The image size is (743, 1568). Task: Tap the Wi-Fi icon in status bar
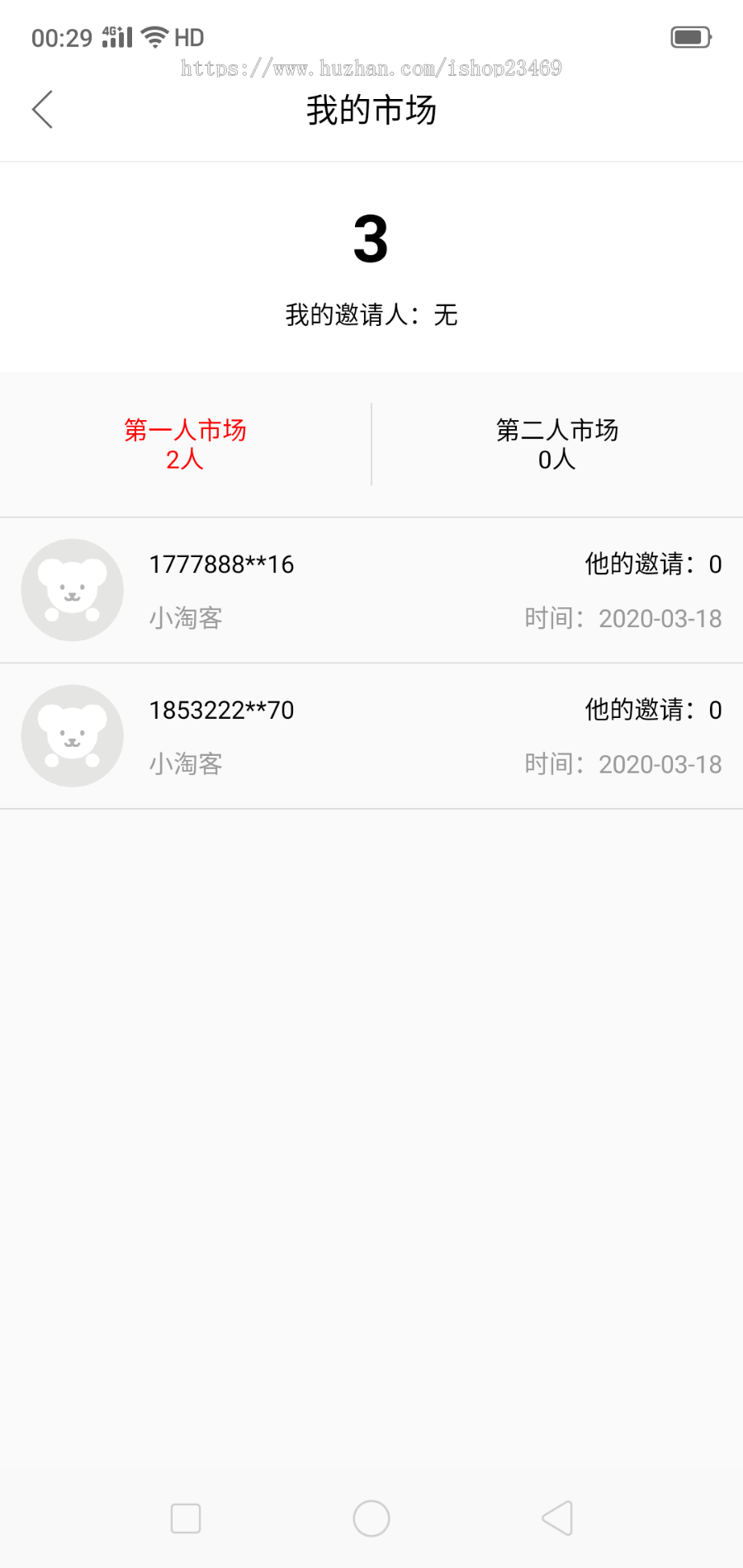pyautogui.click(x=153, y=35)
